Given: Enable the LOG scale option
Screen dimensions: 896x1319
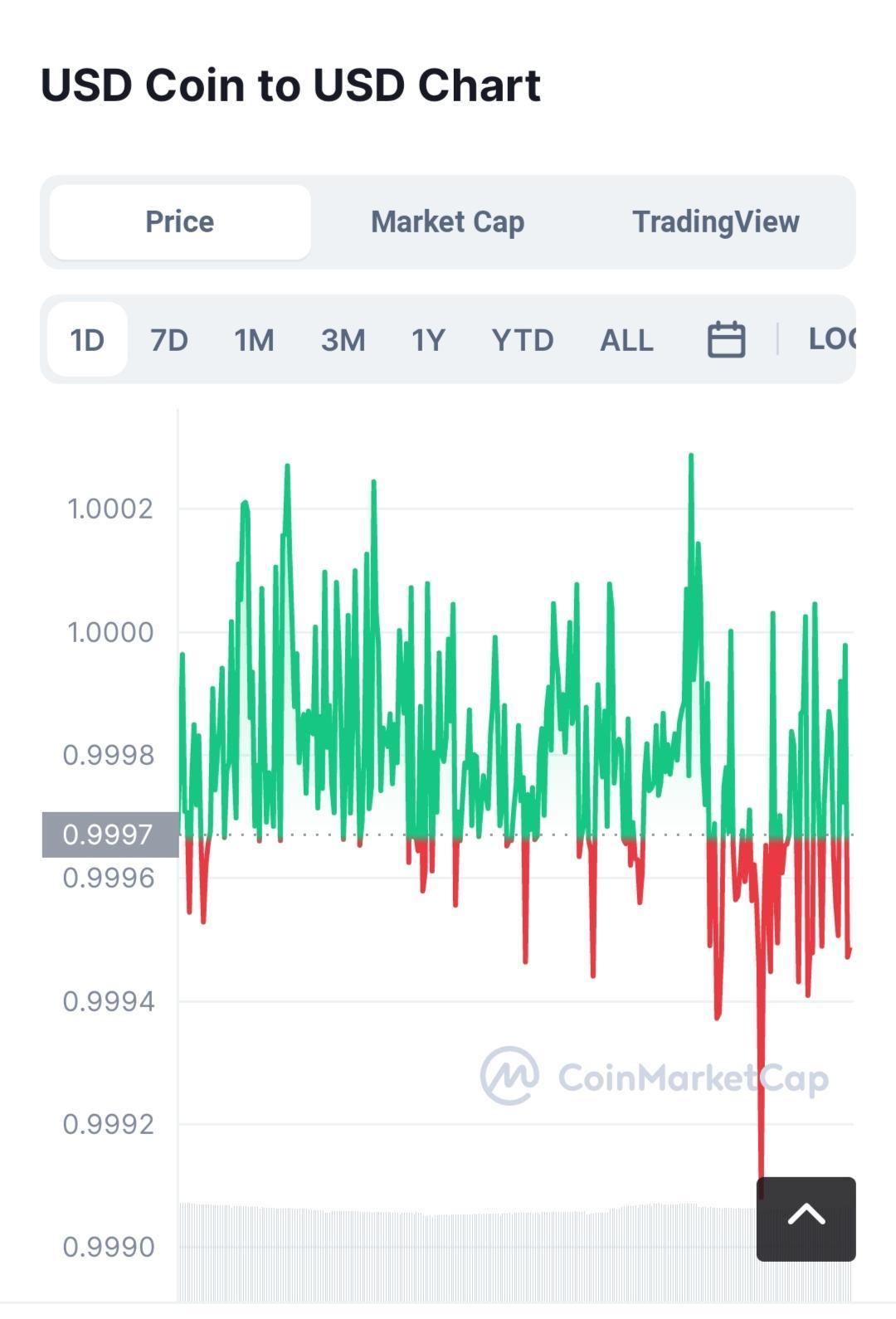Looking at the screenshot, I should [831, 338].
